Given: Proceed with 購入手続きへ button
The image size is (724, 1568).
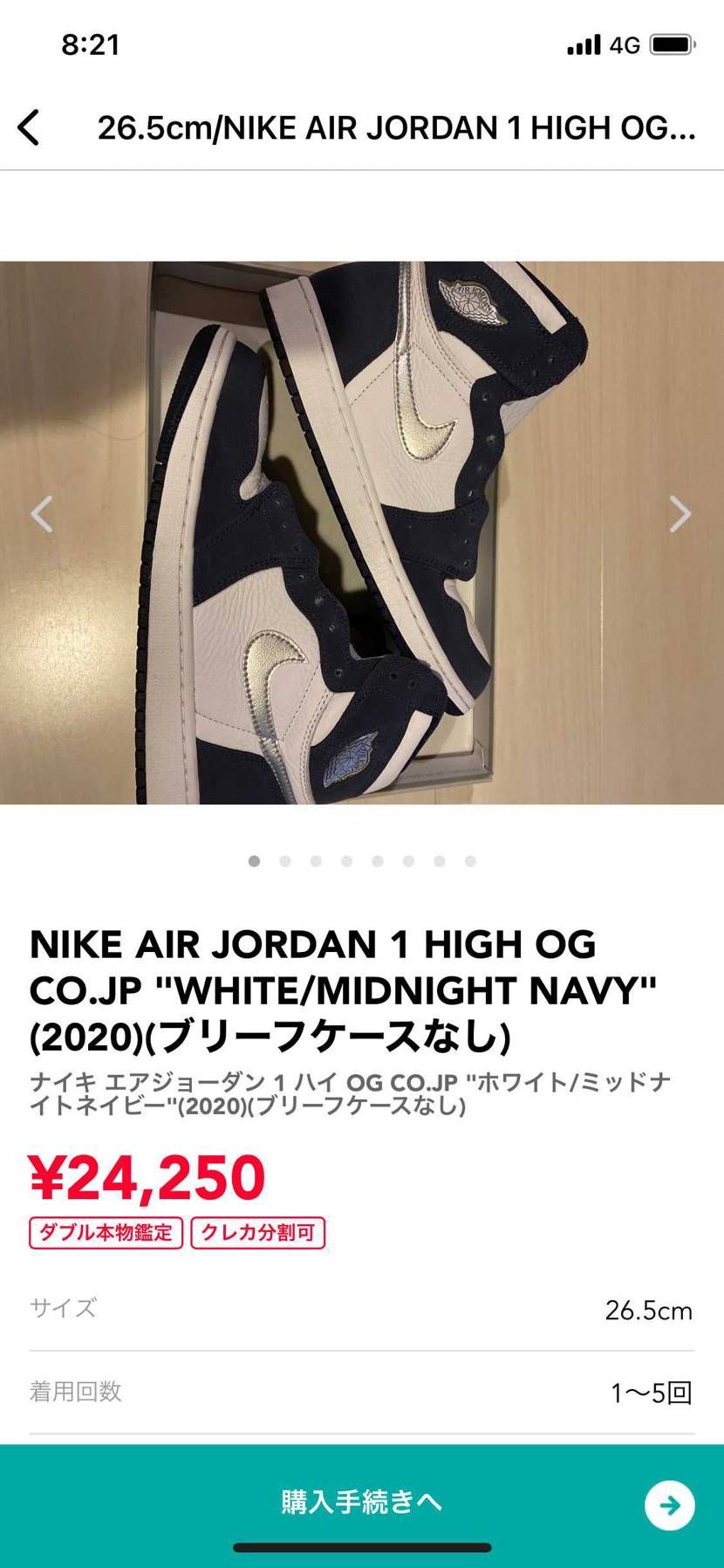Looking at the screenshot, I should (362, 1502).
